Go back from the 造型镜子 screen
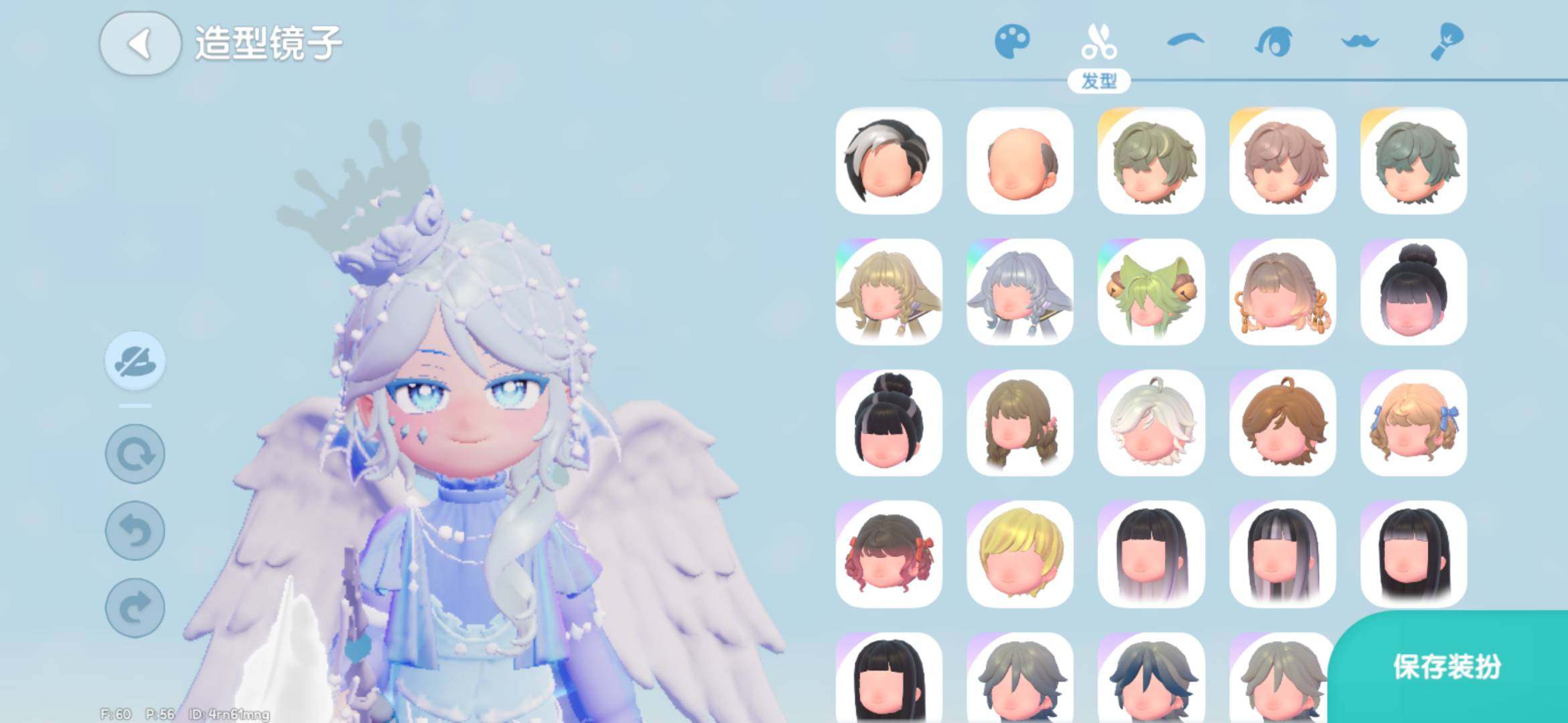Viewport: 1568px width, 723px height. click(140, 44)
